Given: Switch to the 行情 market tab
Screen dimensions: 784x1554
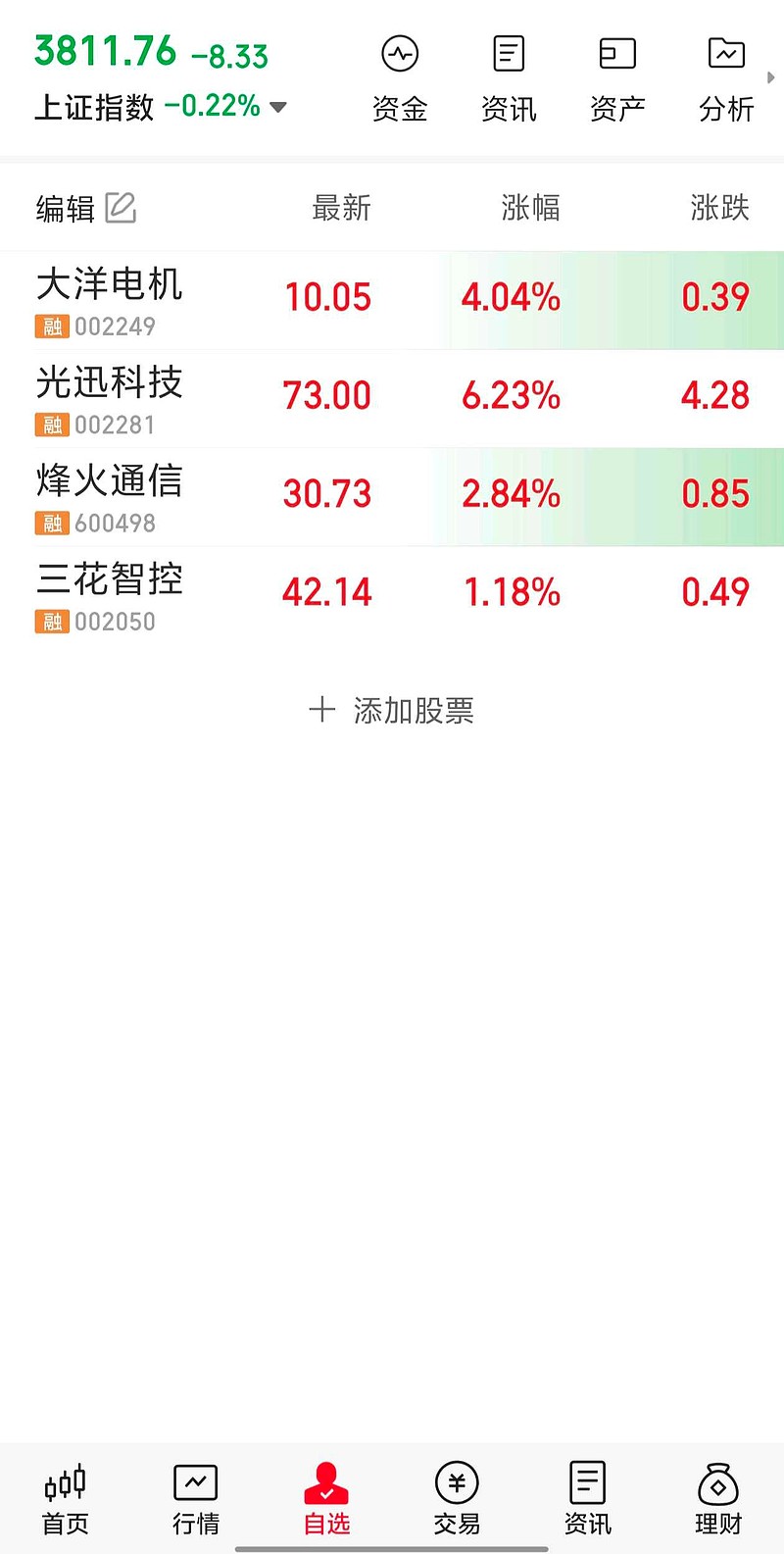Looking at the screenshot, I should point(196,1498).
